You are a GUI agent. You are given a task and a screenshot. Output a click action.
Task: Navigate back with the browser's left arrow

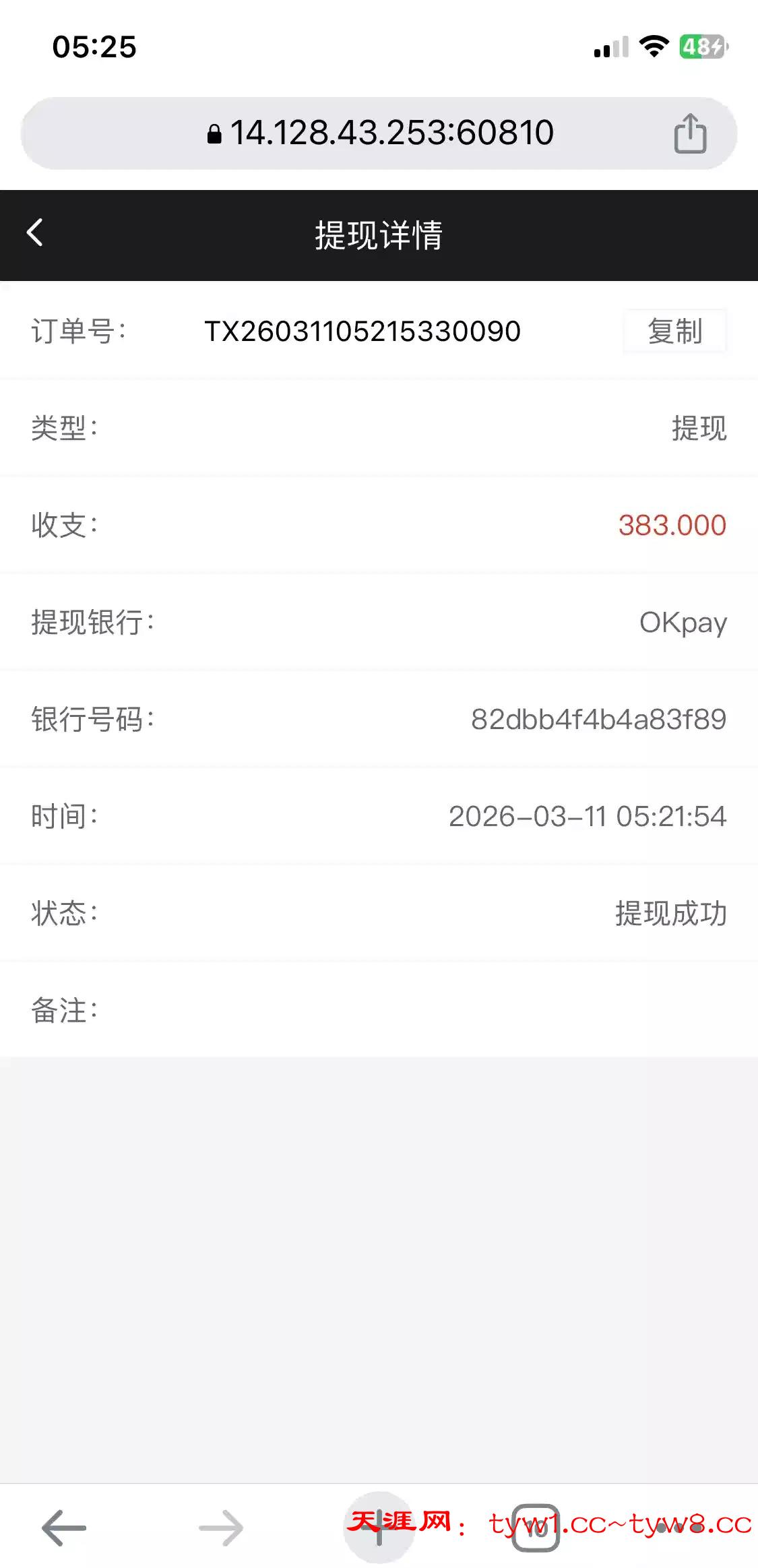point(64,1528)
